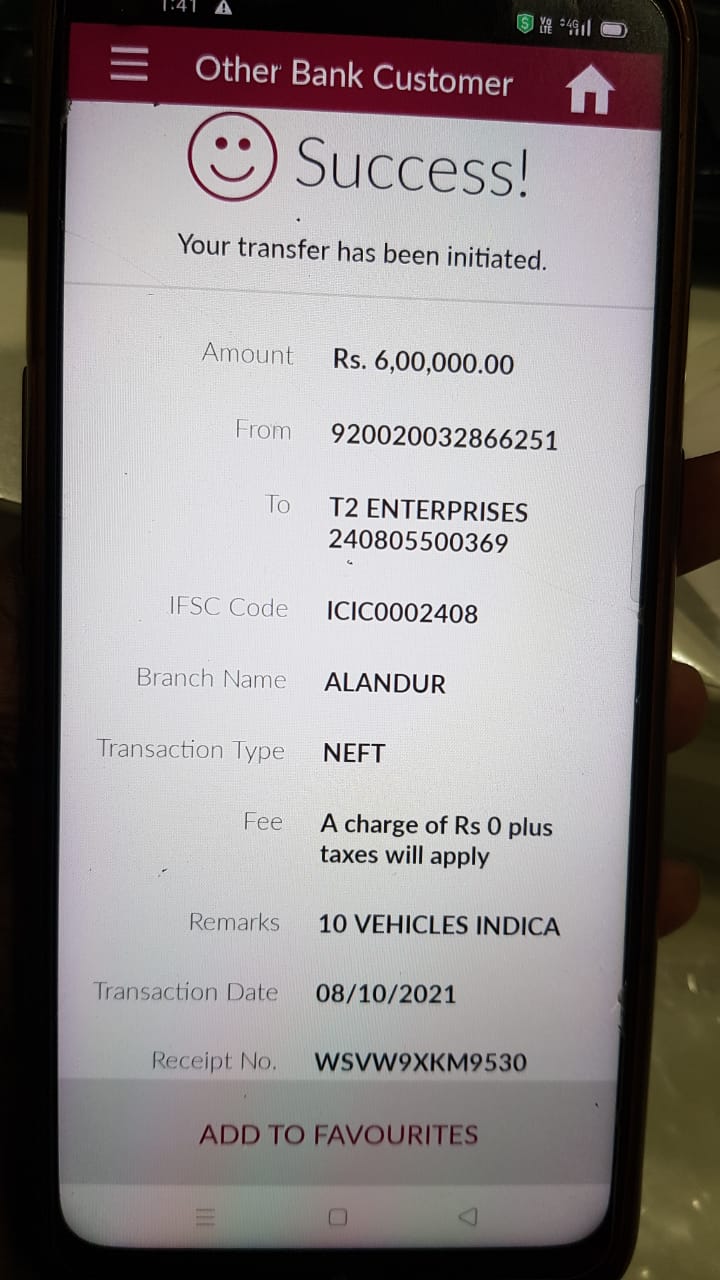Tap the system back button

pos(467,1217)
